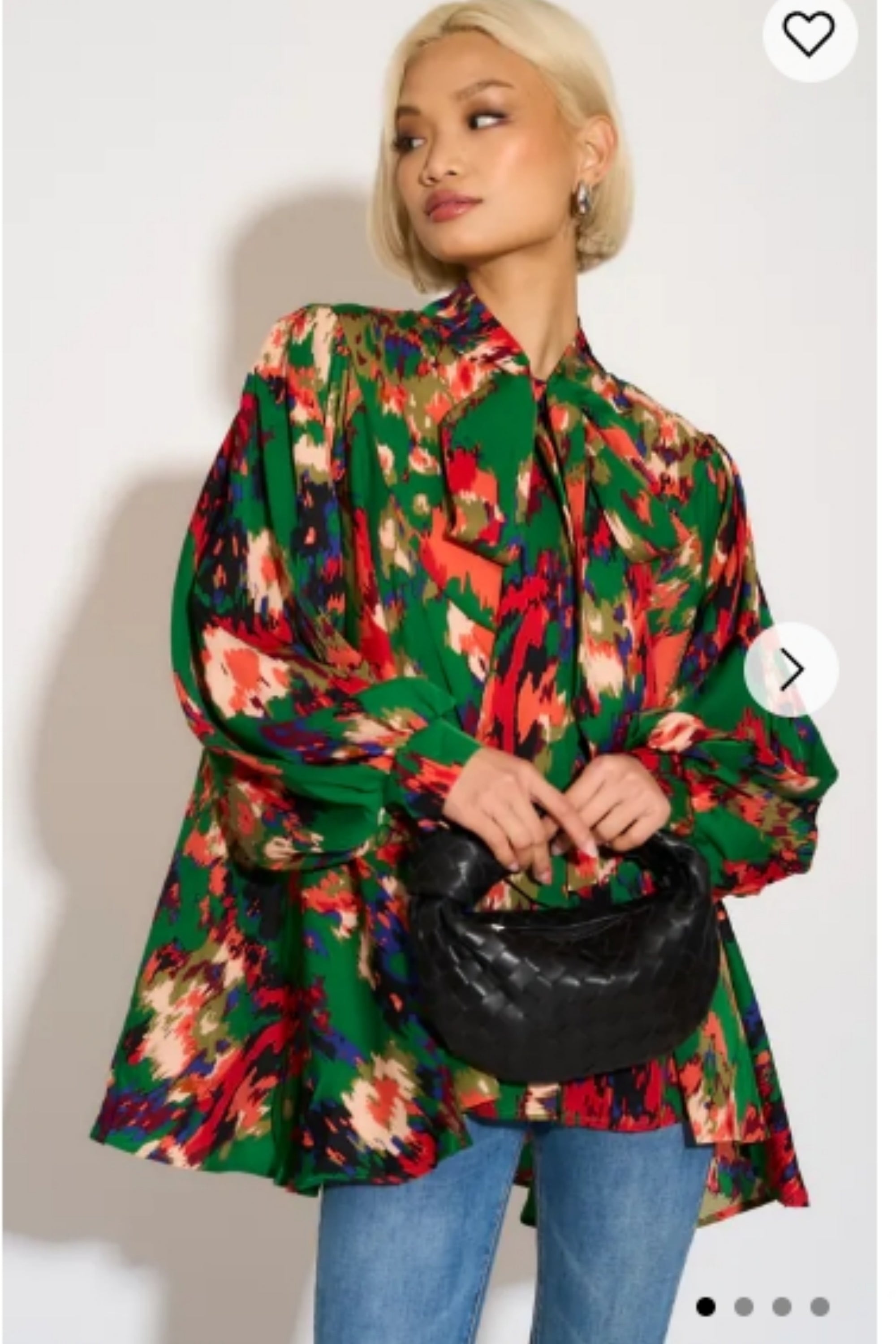Jump to the last image dot
The width and height of the screenshot is (896, 1344).
[x=819, y=1306]
